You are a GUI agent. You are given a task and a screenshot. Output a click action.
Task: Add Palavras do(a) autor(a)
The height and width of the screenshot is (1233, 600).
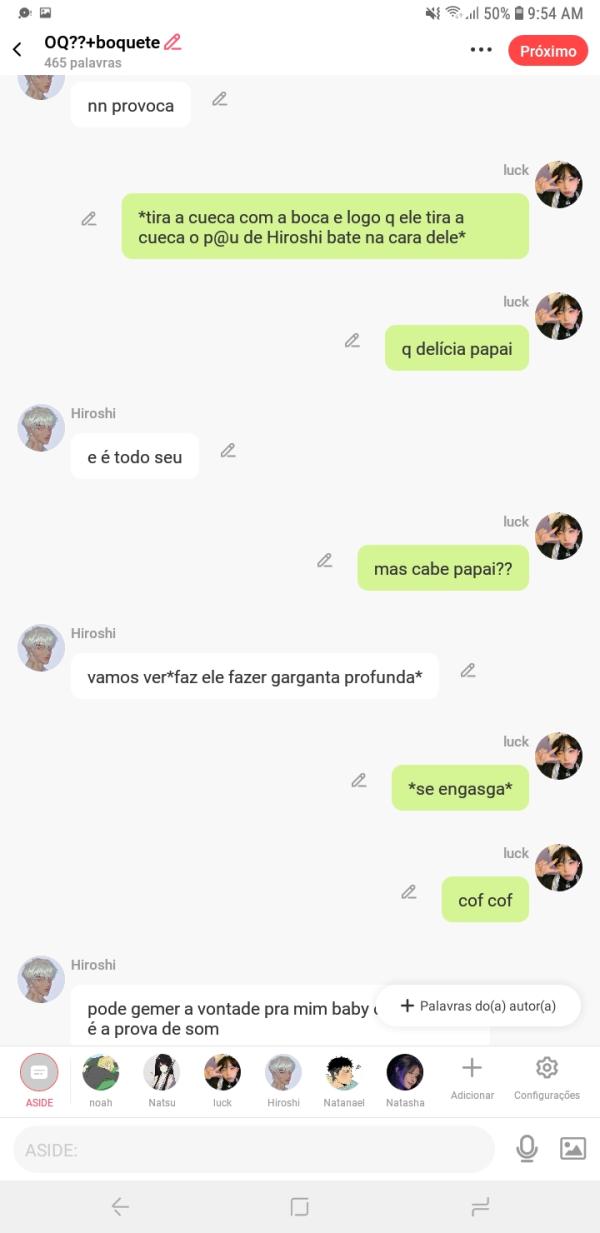pyautogui.click(x=478, y=1006)
